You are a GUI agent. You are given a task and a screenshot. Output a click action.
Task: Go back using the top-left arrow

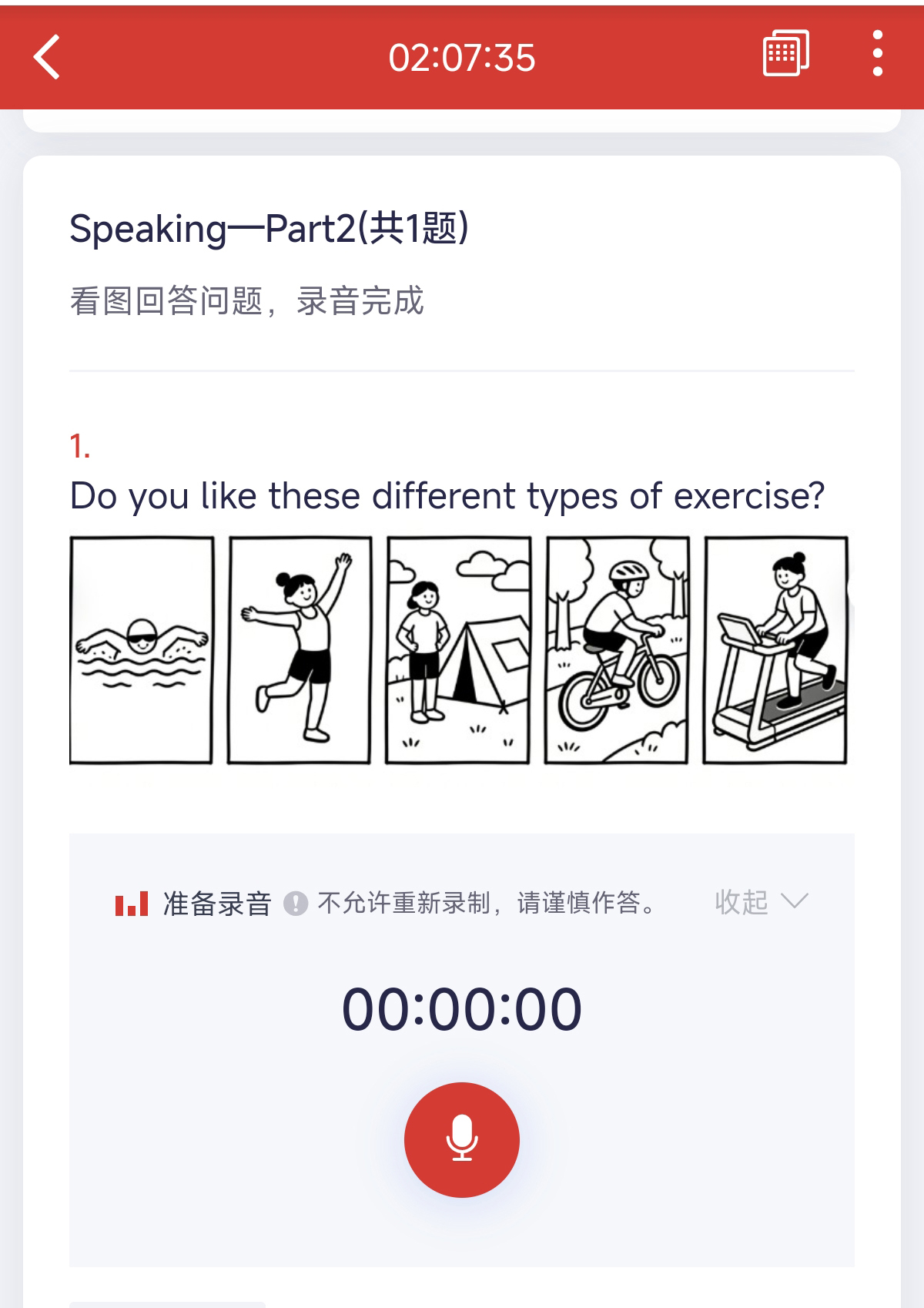point(47,57)
